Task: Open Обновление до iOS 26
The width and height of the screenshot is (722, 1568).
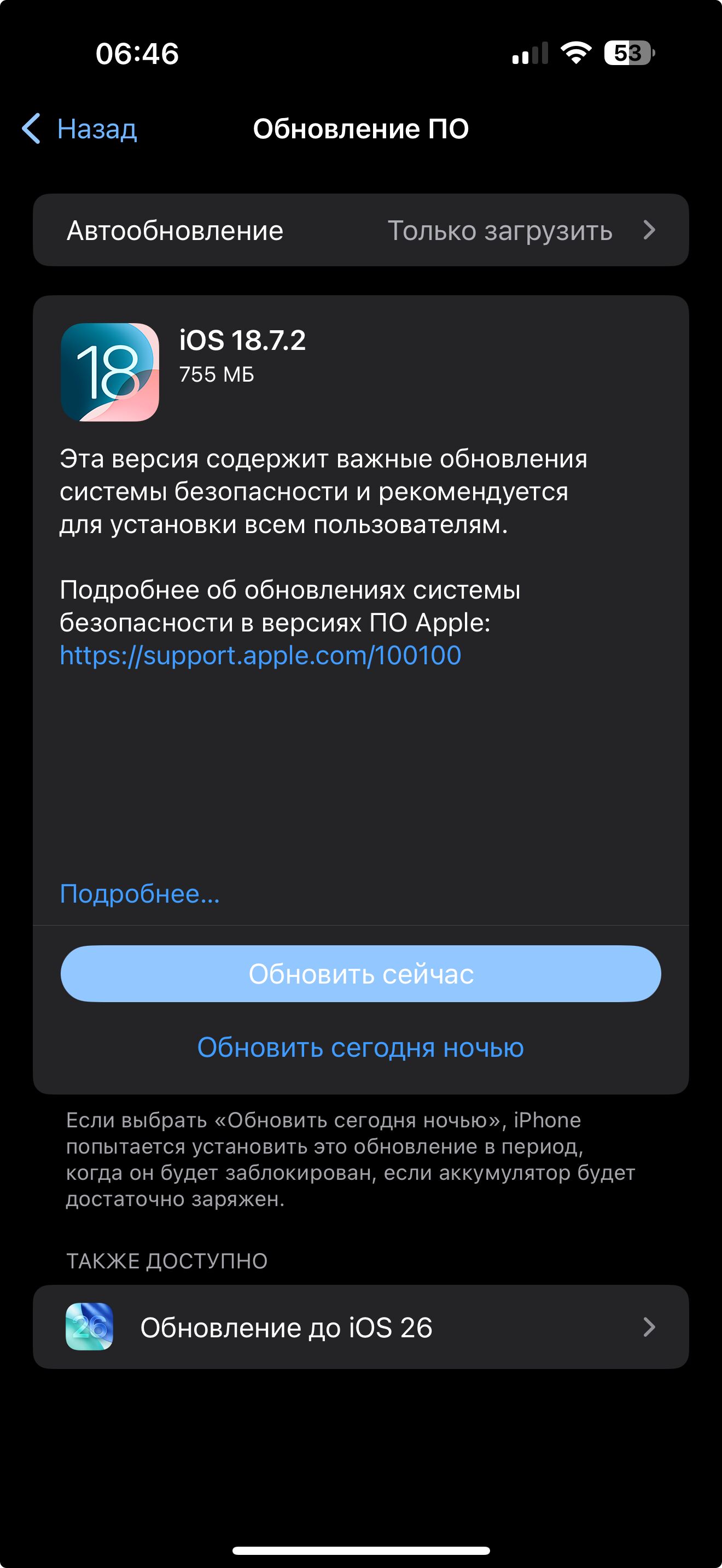Action: [360, 1327]
